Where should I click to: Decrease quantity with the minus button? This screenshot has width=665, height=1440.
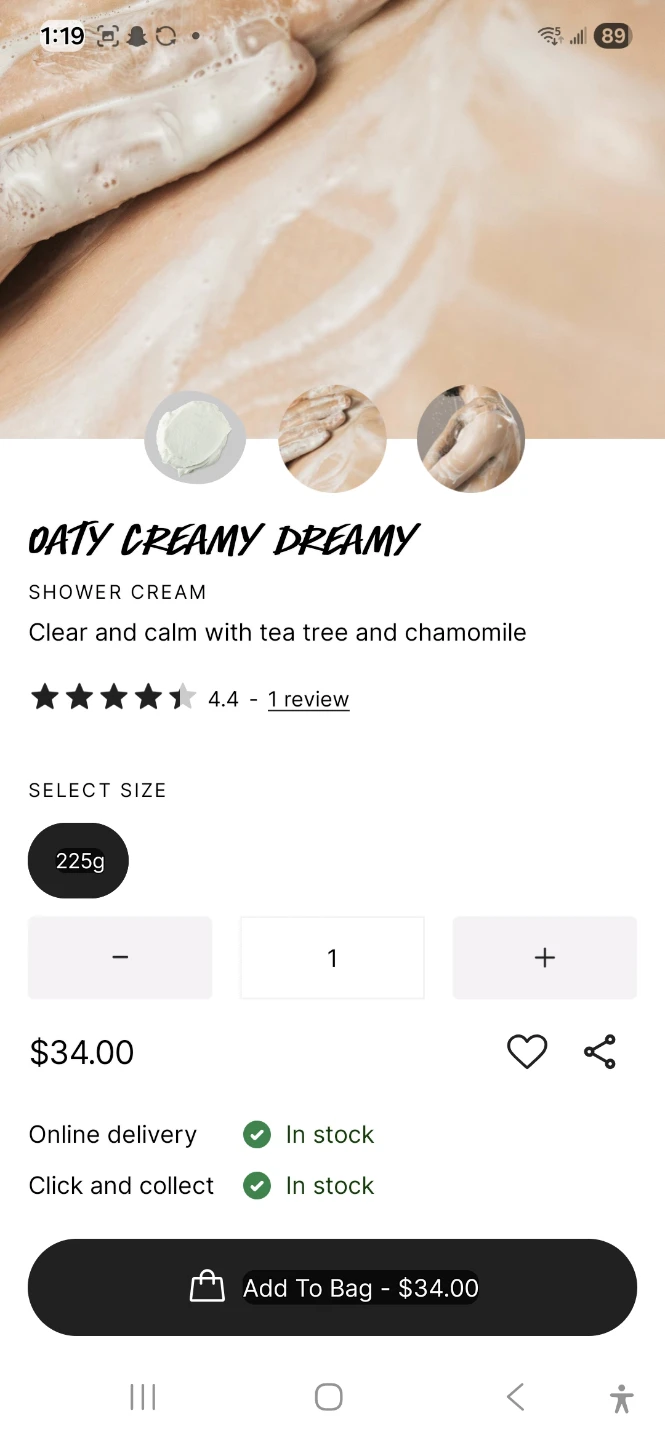click(120, 958)
